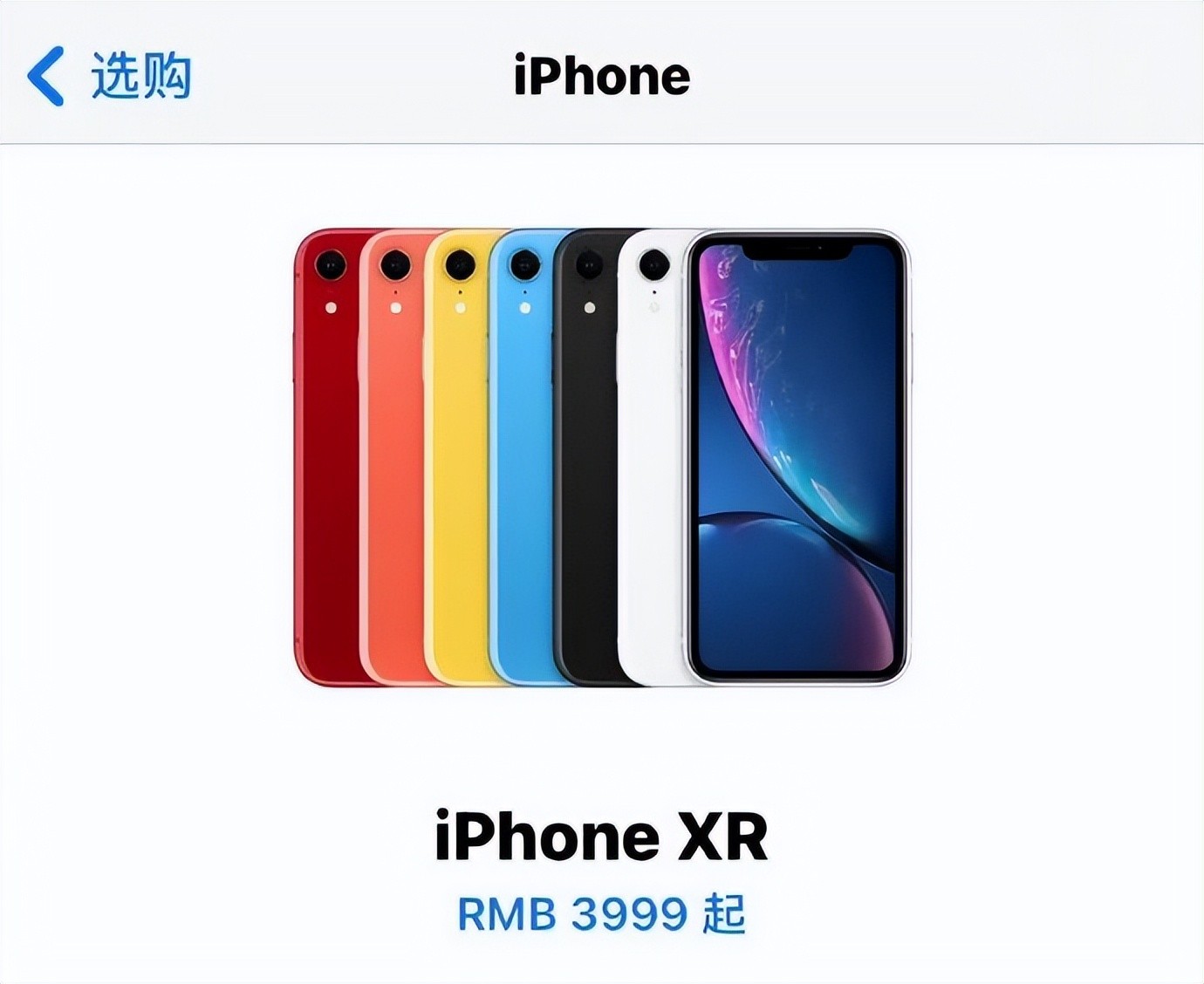Go back to 选购

click(x=109, y=76)
